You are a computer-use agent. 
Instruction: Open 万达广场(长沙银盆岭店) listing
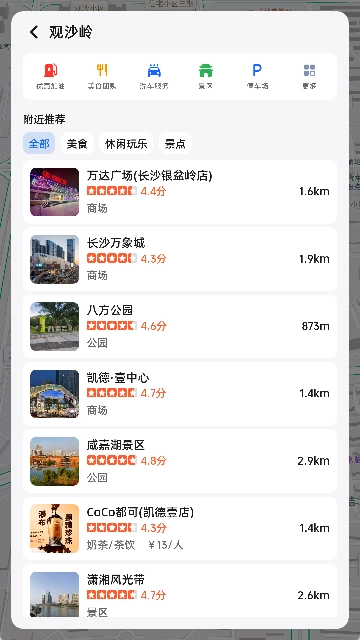point(180,192)
